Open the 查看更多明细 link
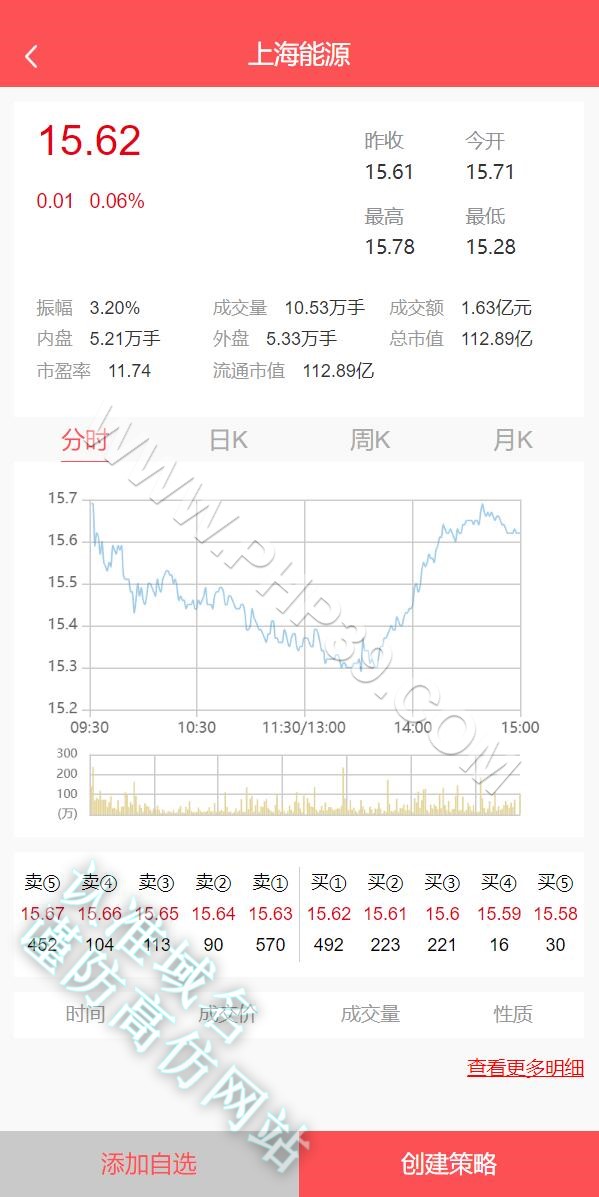The height and width of the screenshot is (1197, 599). (x=525, y=1068)
